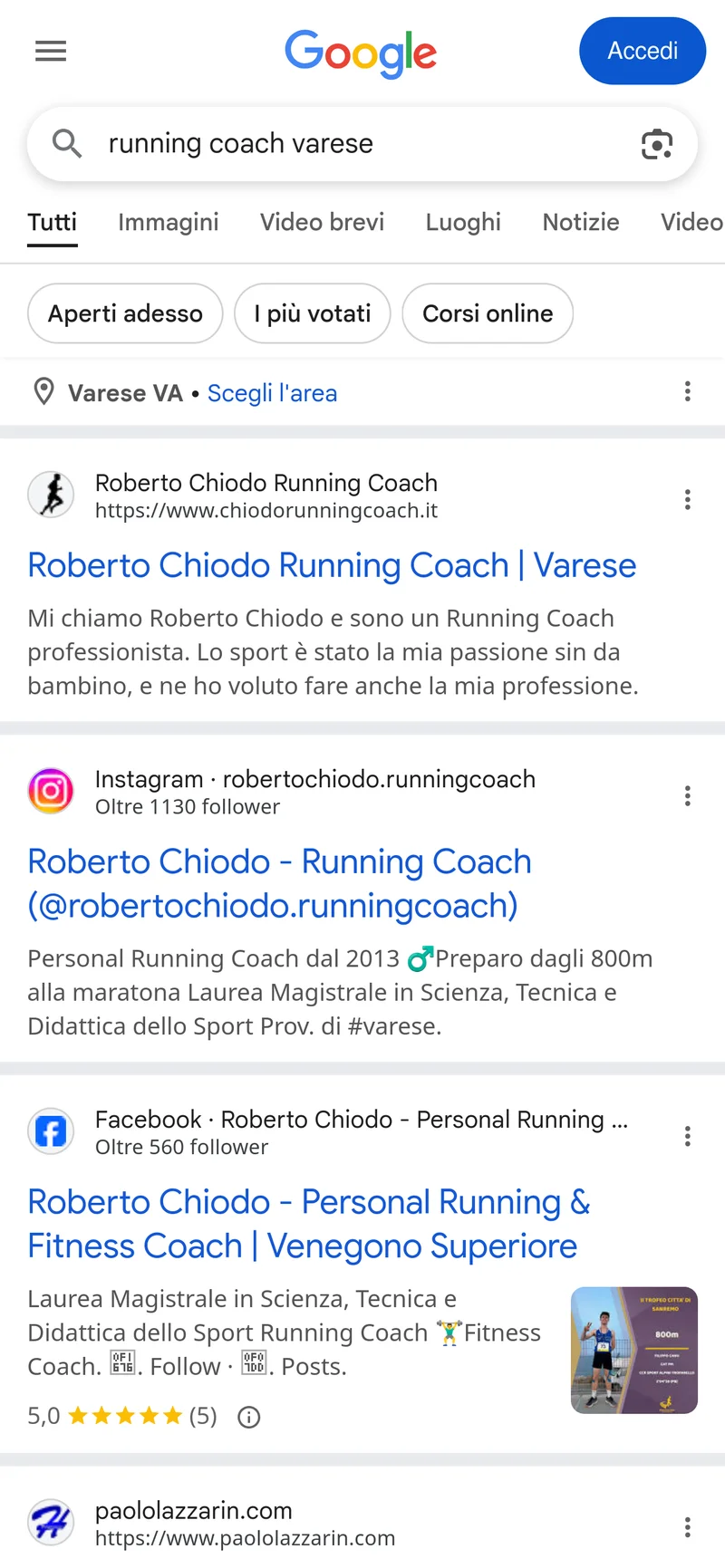Open options menu on the Instagram result
The height and width of the screenshot is (1568, 725).
688,795
